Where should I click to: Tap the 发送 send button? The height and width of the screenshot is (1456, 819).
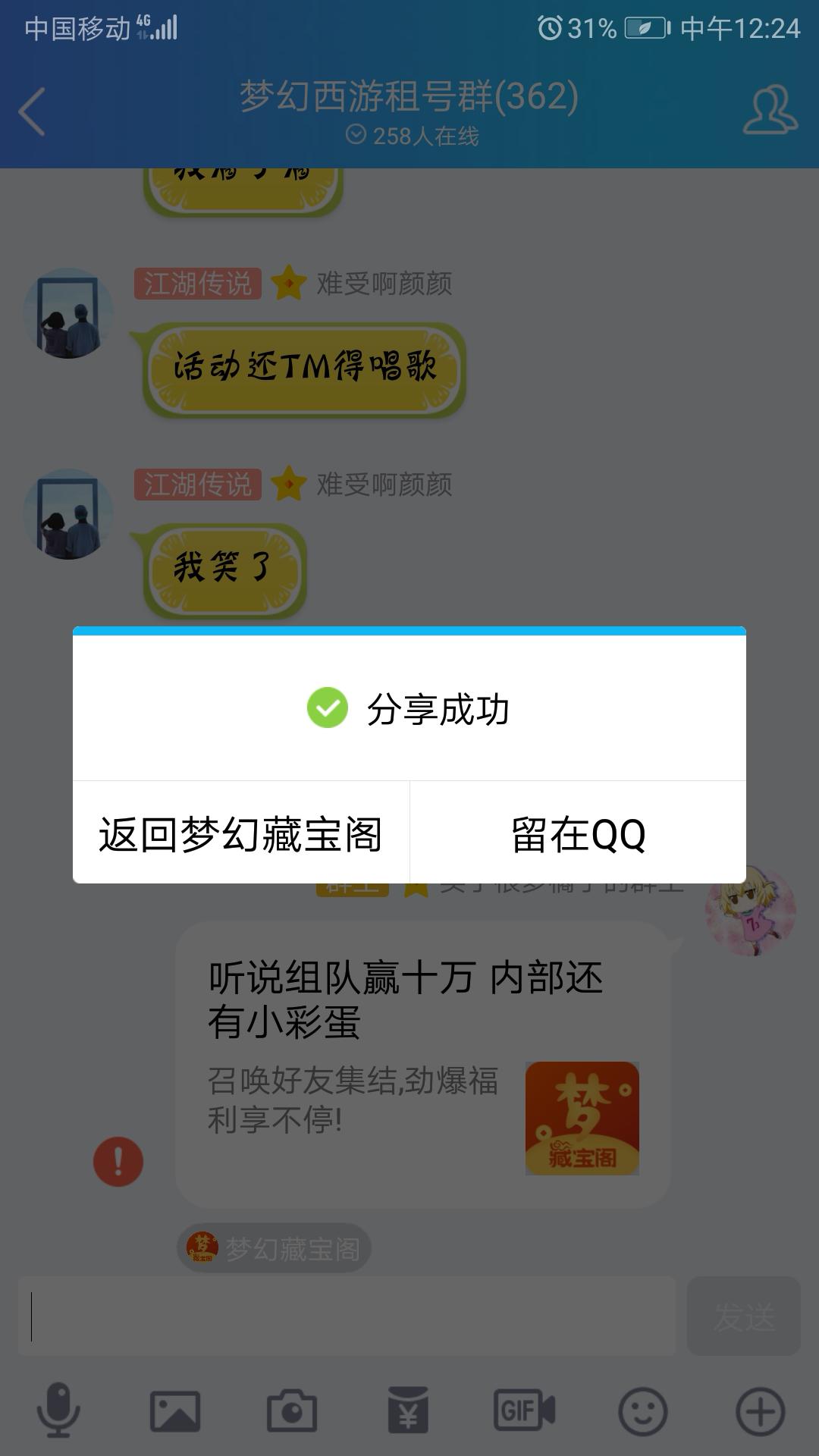tap(743, 1316)
